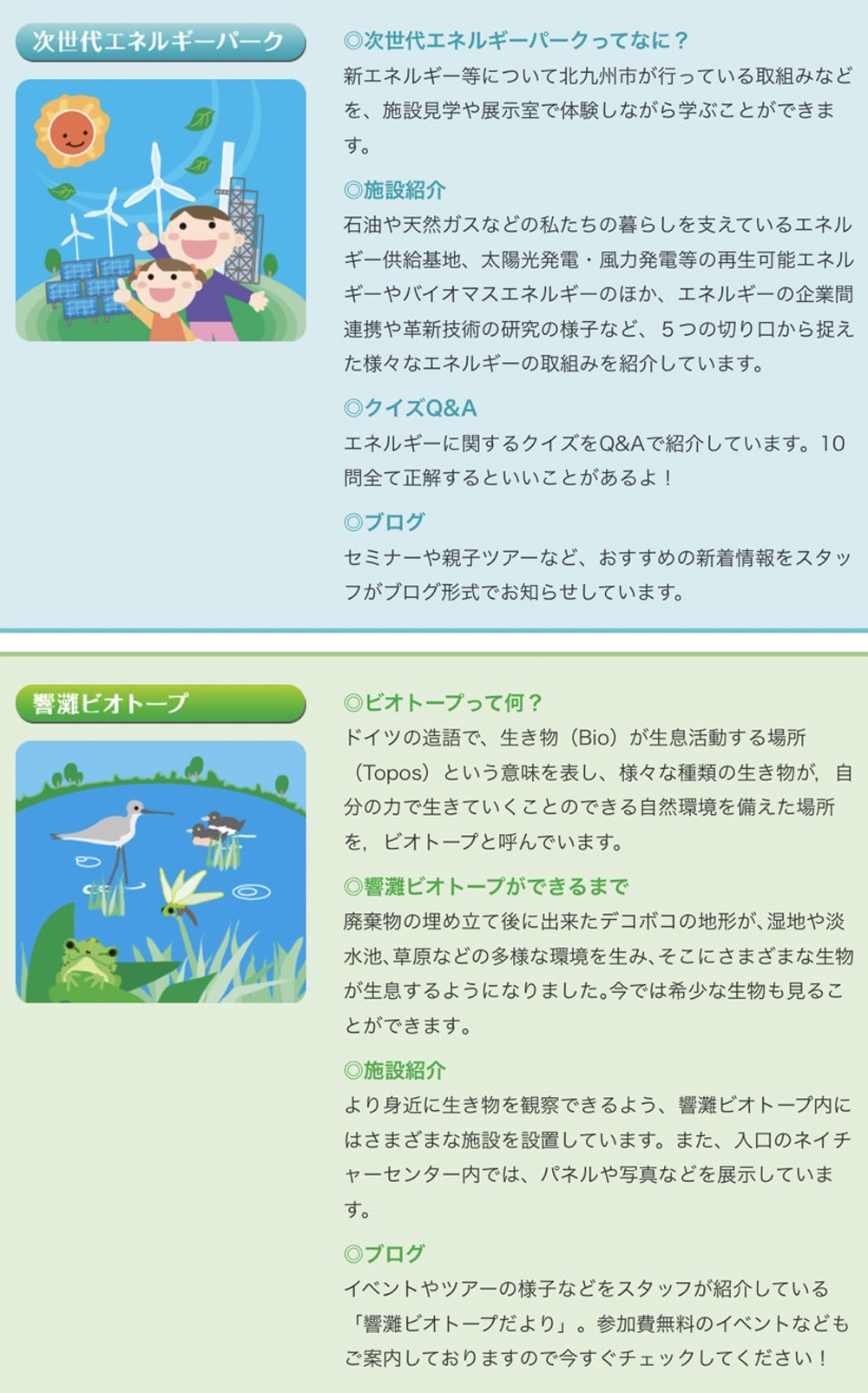The width and height of the screenshot is (868, 1393).
Task: Open 施設紹介 link under energy park
Action: [x=395, y=190]
